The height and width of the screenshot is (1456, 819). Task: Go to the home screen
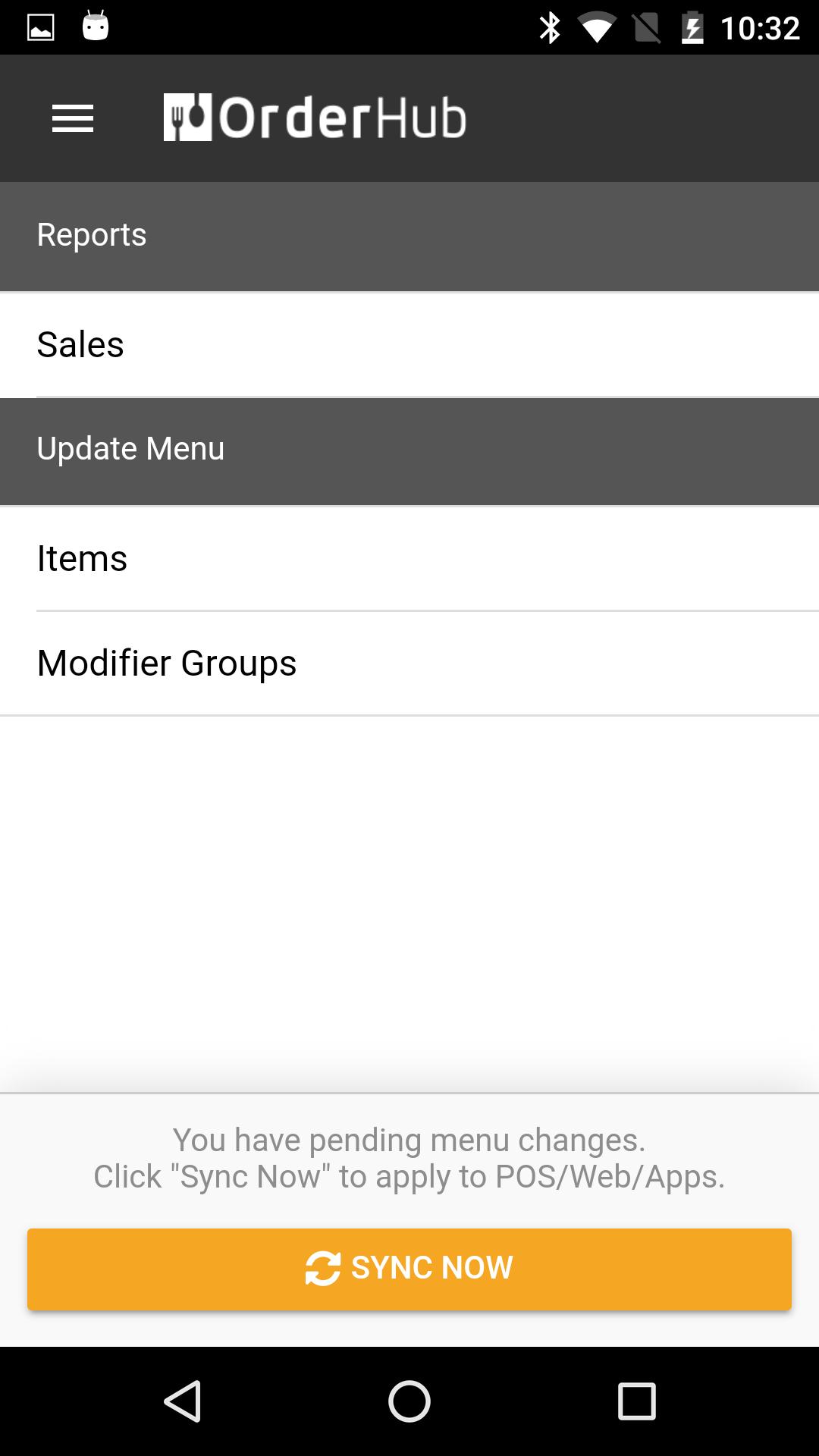(409, 1401)
